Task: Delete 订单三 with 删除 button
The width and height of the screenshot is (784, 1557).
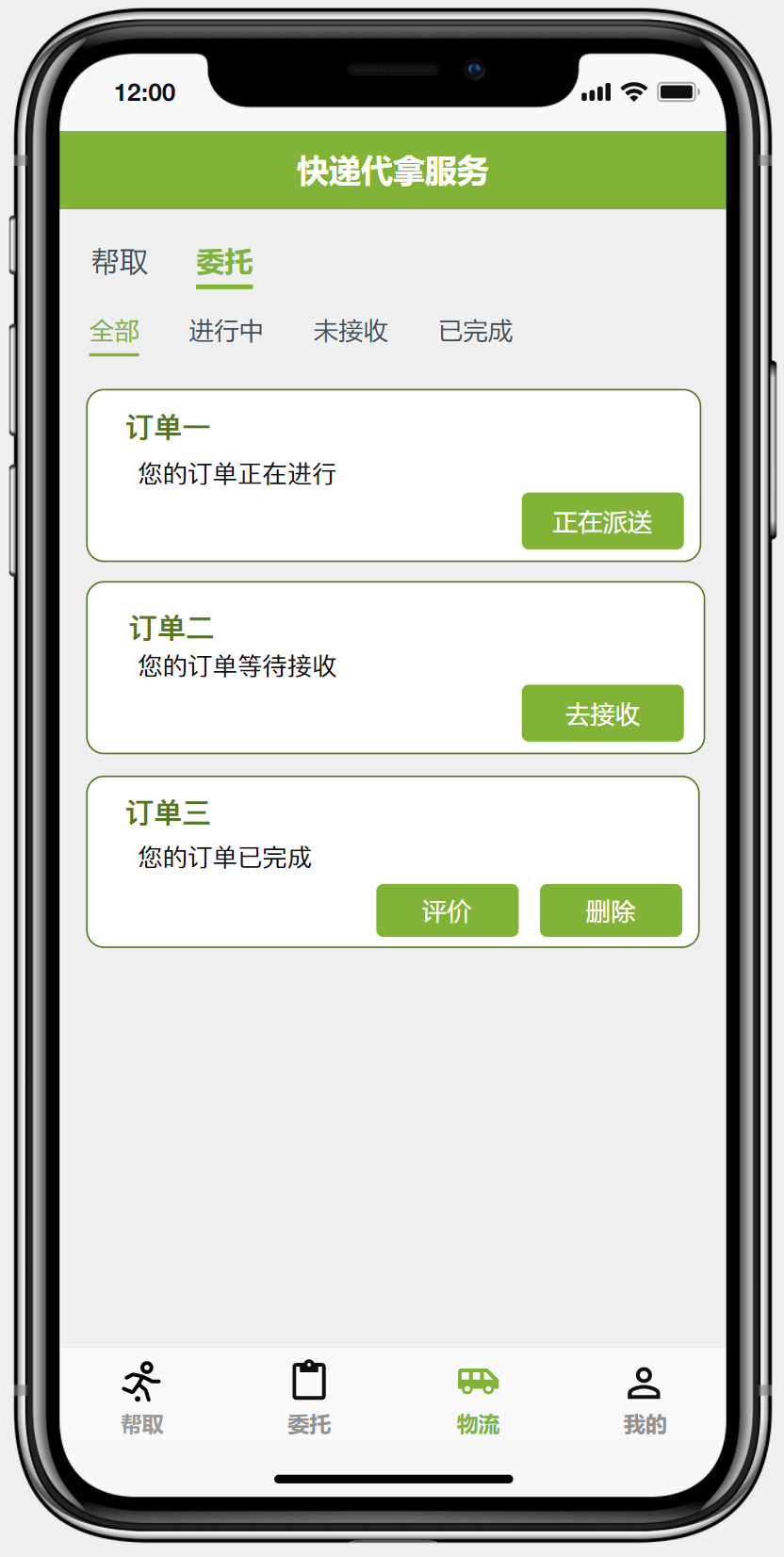Action: coord(611,910)
